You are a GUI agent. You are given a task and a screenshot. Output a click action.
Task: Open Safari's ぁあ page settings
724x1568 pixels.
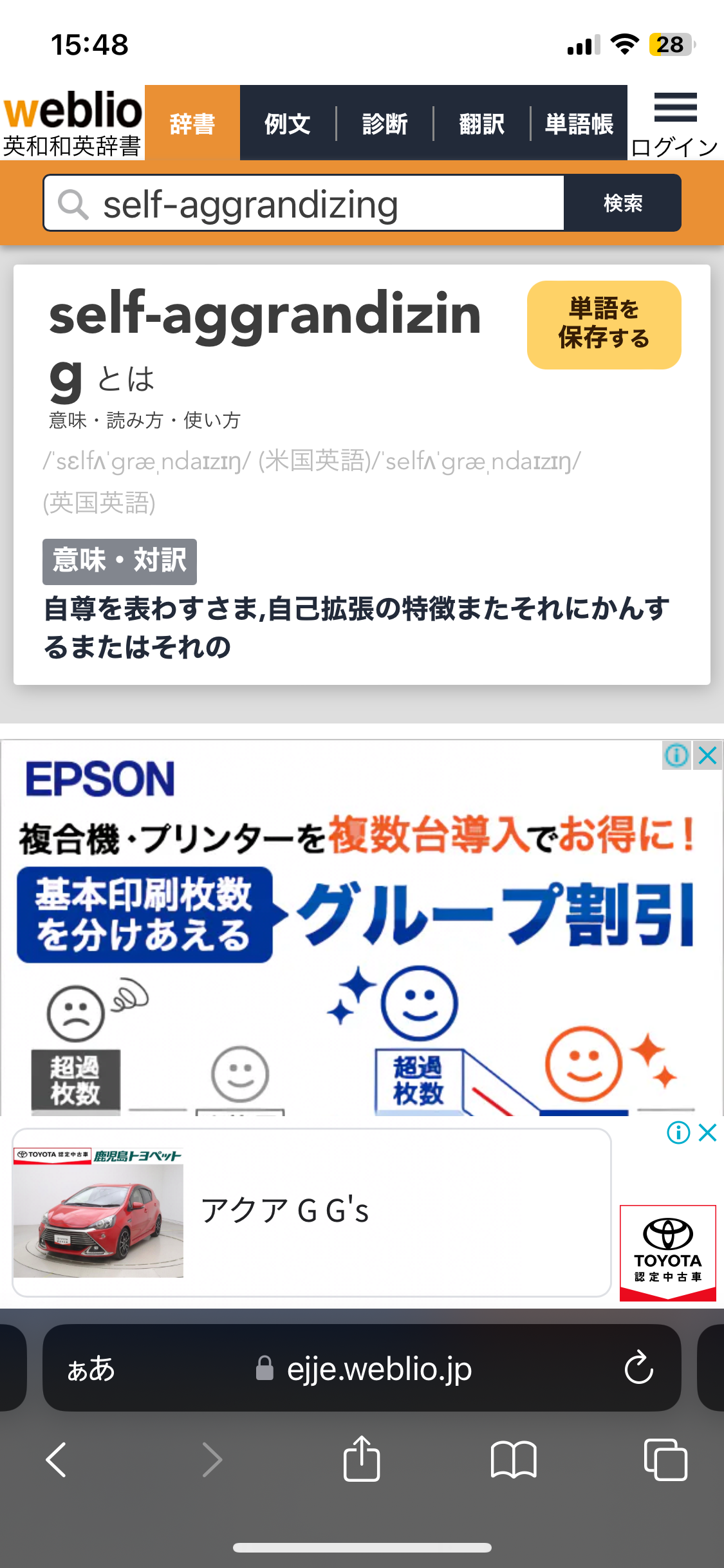coord(91,1368)
